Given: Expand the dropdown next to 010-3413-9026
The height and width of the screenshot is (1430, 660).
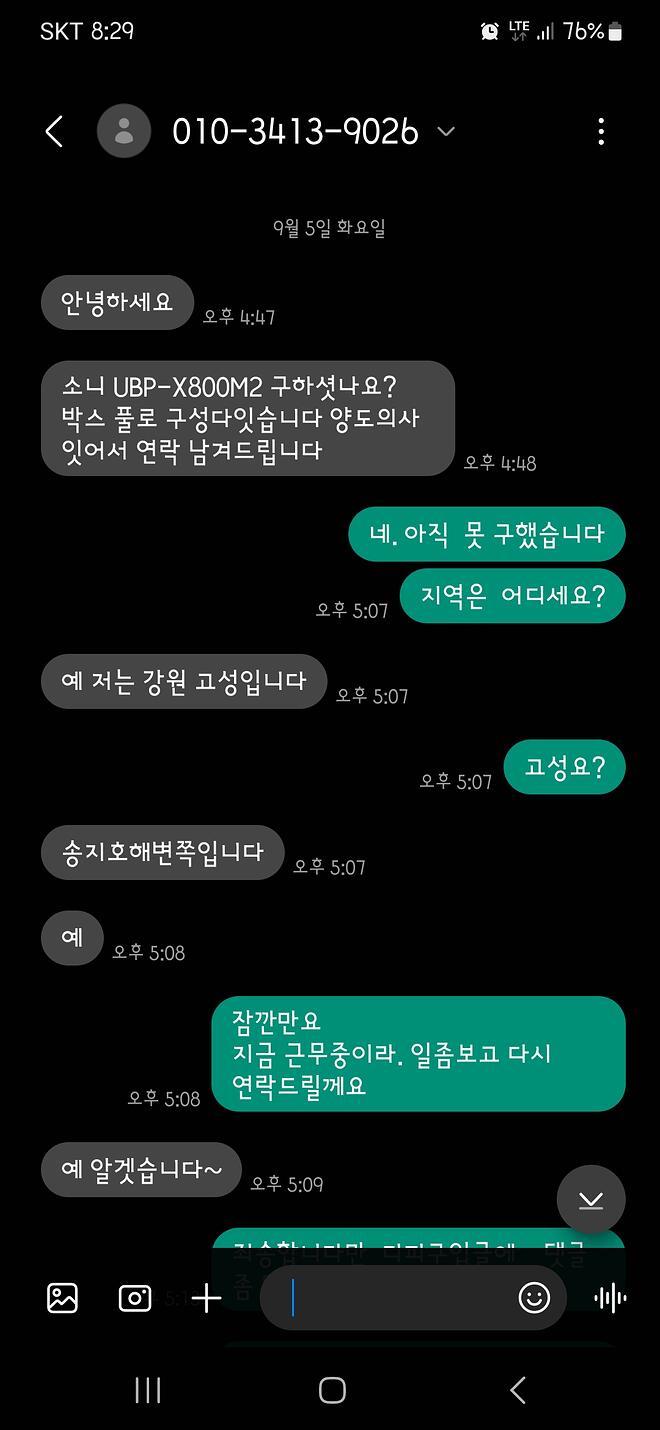Looking at the screenshot, I should [x=446, y=131].
